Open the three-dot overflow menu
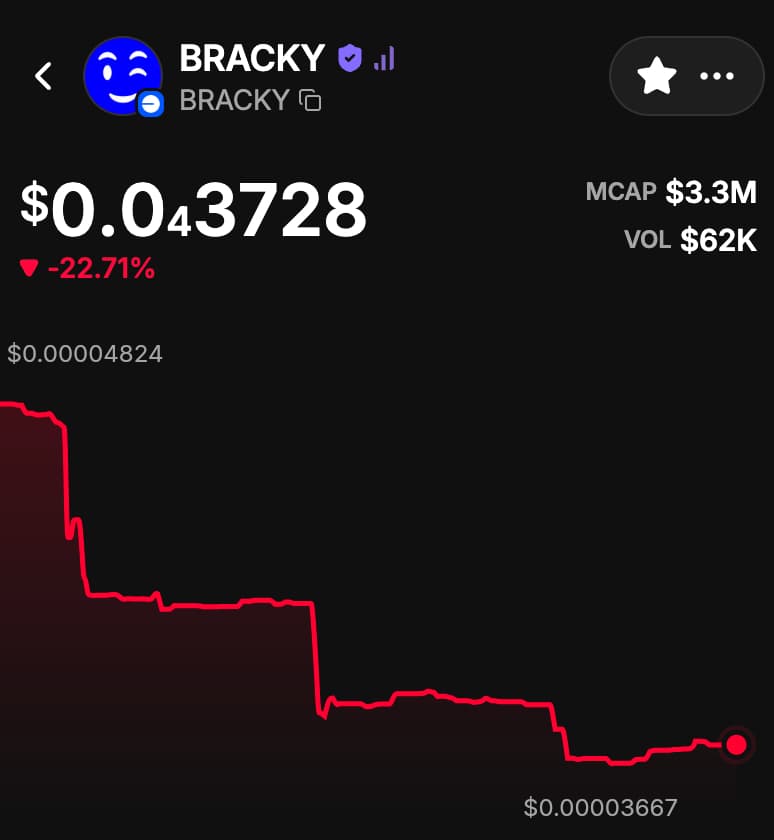The height and width of the screenshot is (840, 774). click(717, 76)
